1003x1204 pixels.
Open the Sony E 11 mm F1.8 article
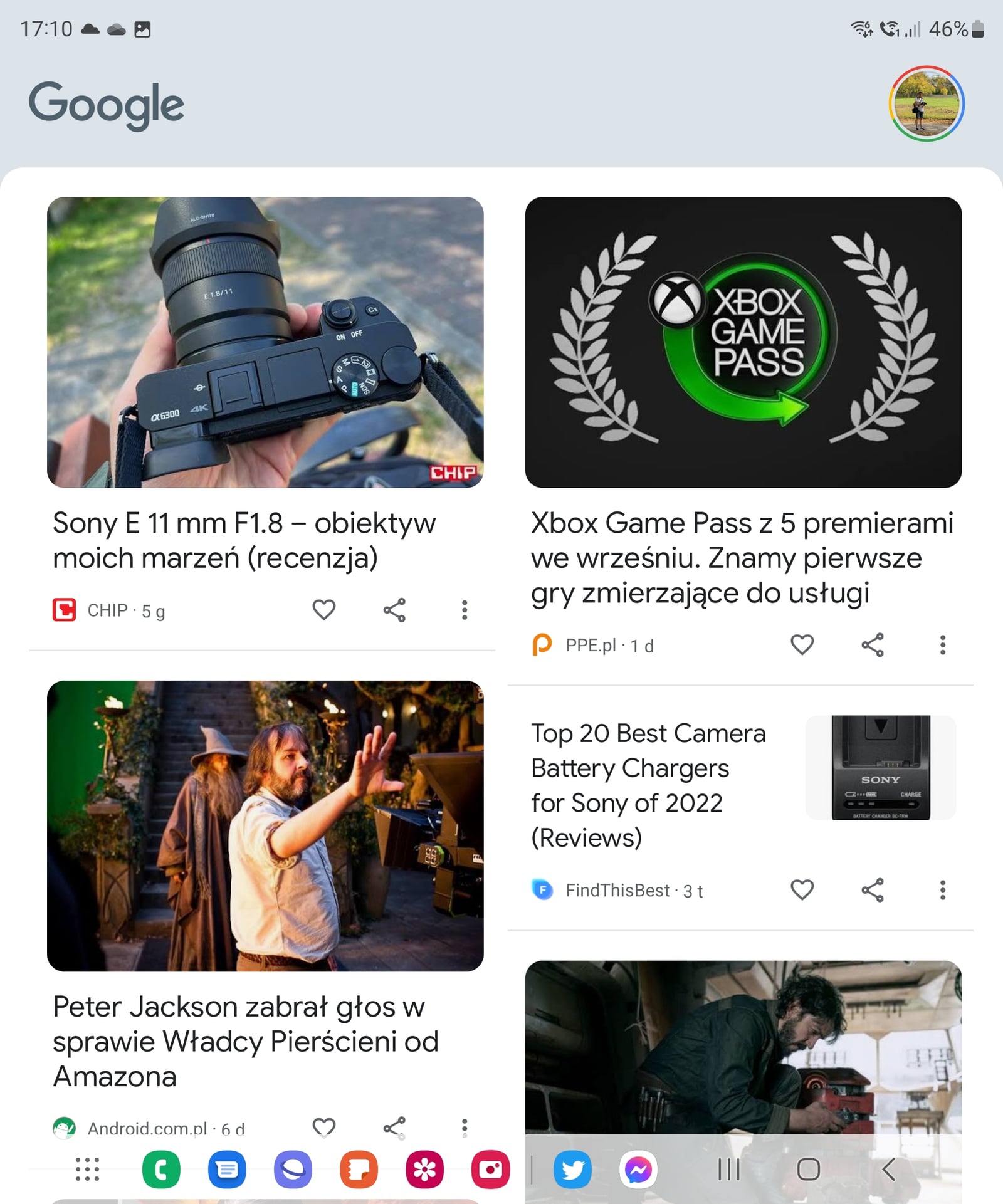point(244,540)
